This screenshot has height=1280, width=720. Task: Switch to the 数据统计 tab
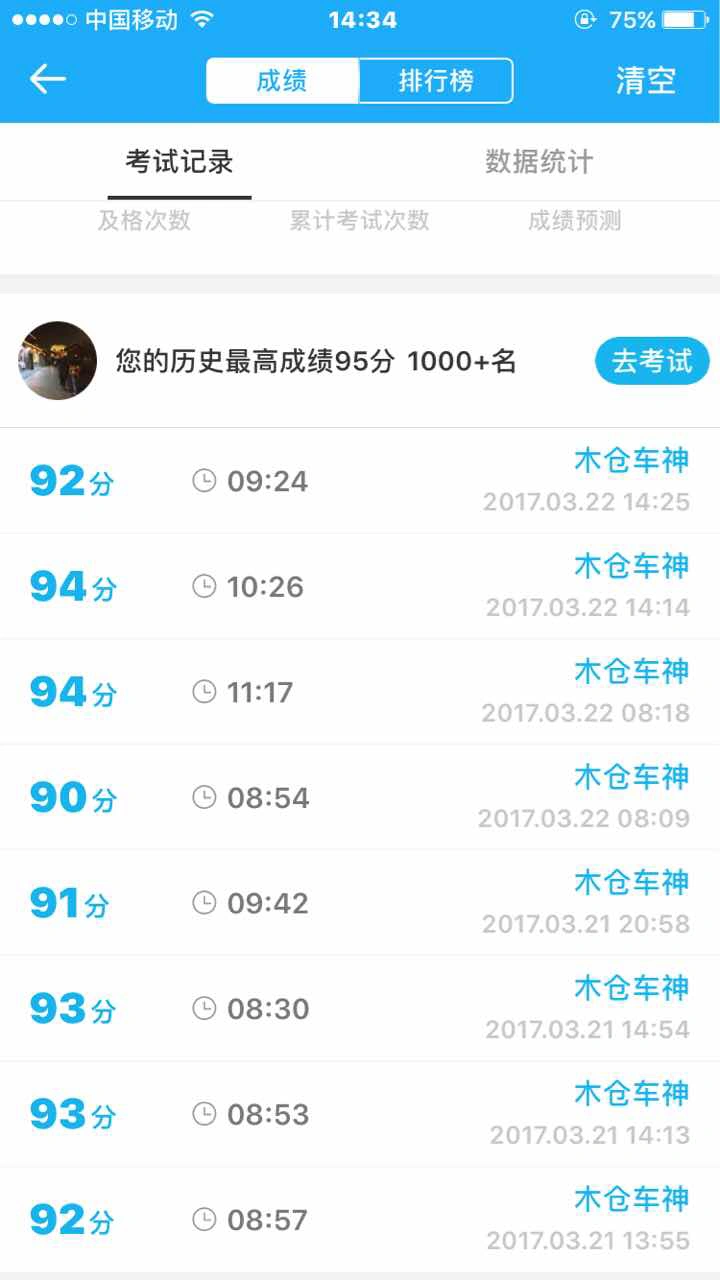tap(540, 161)
